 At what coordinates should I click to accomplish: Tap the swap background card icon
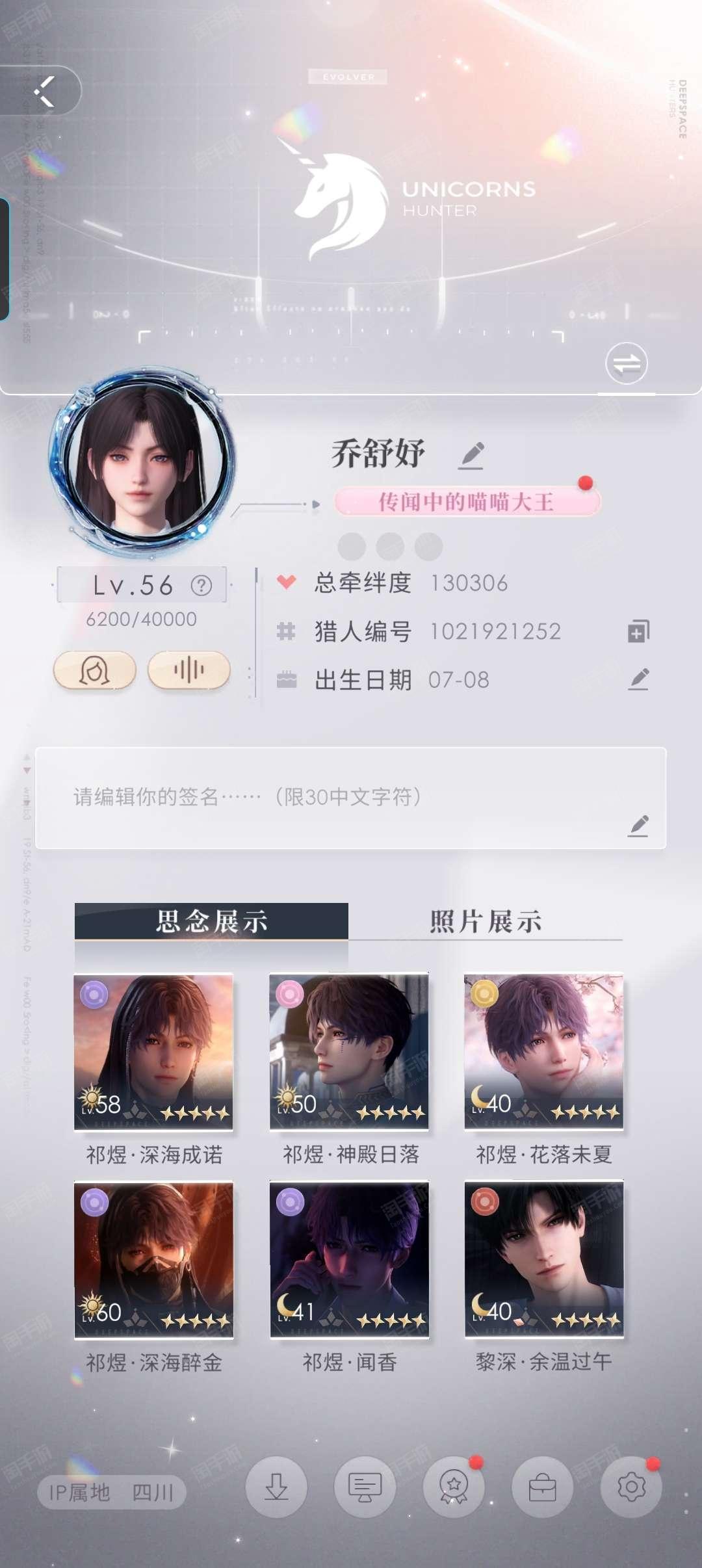click(627, 363)
